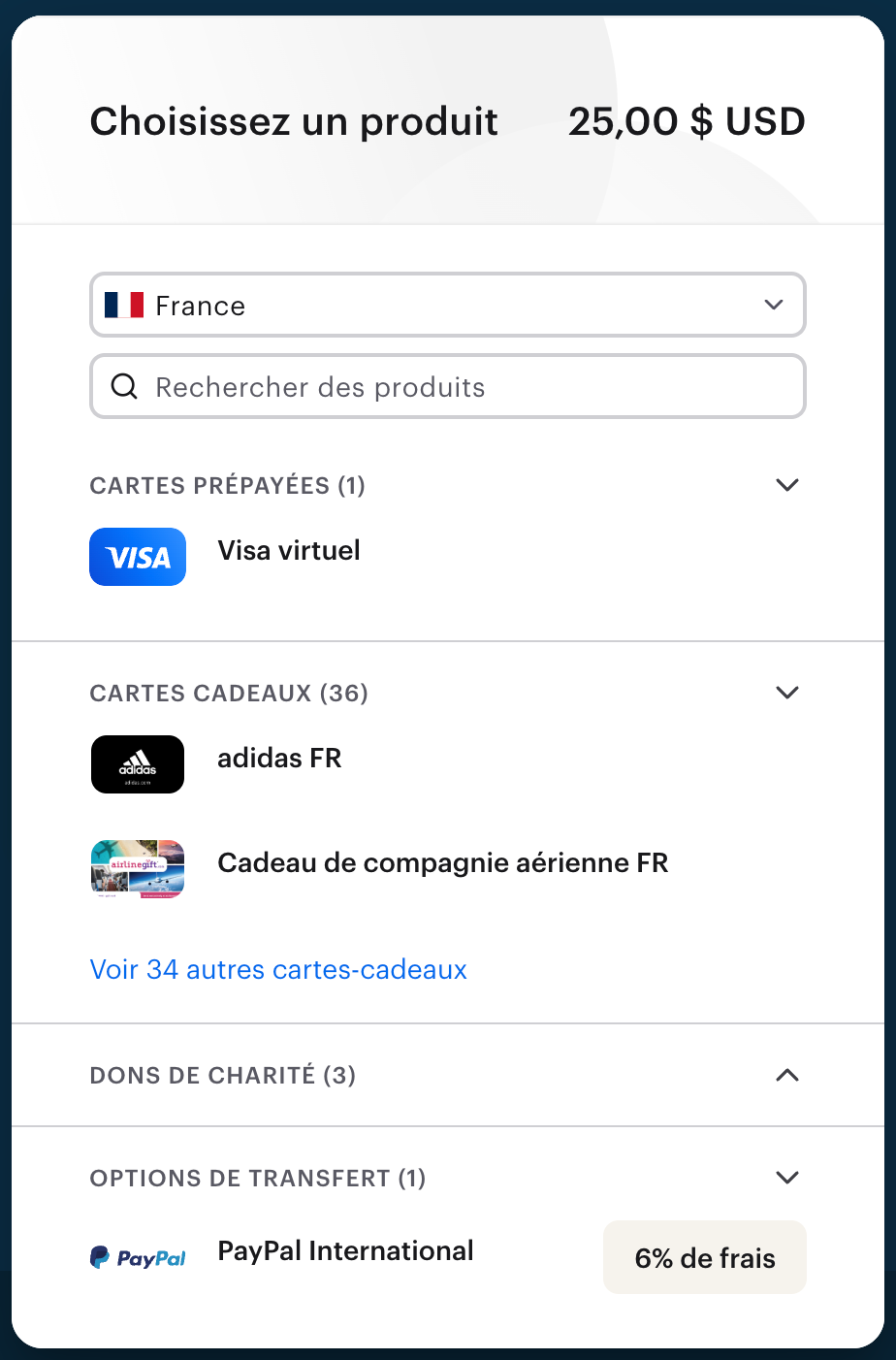Click the '6% de frais' badge

click(x=704, y=1257)
